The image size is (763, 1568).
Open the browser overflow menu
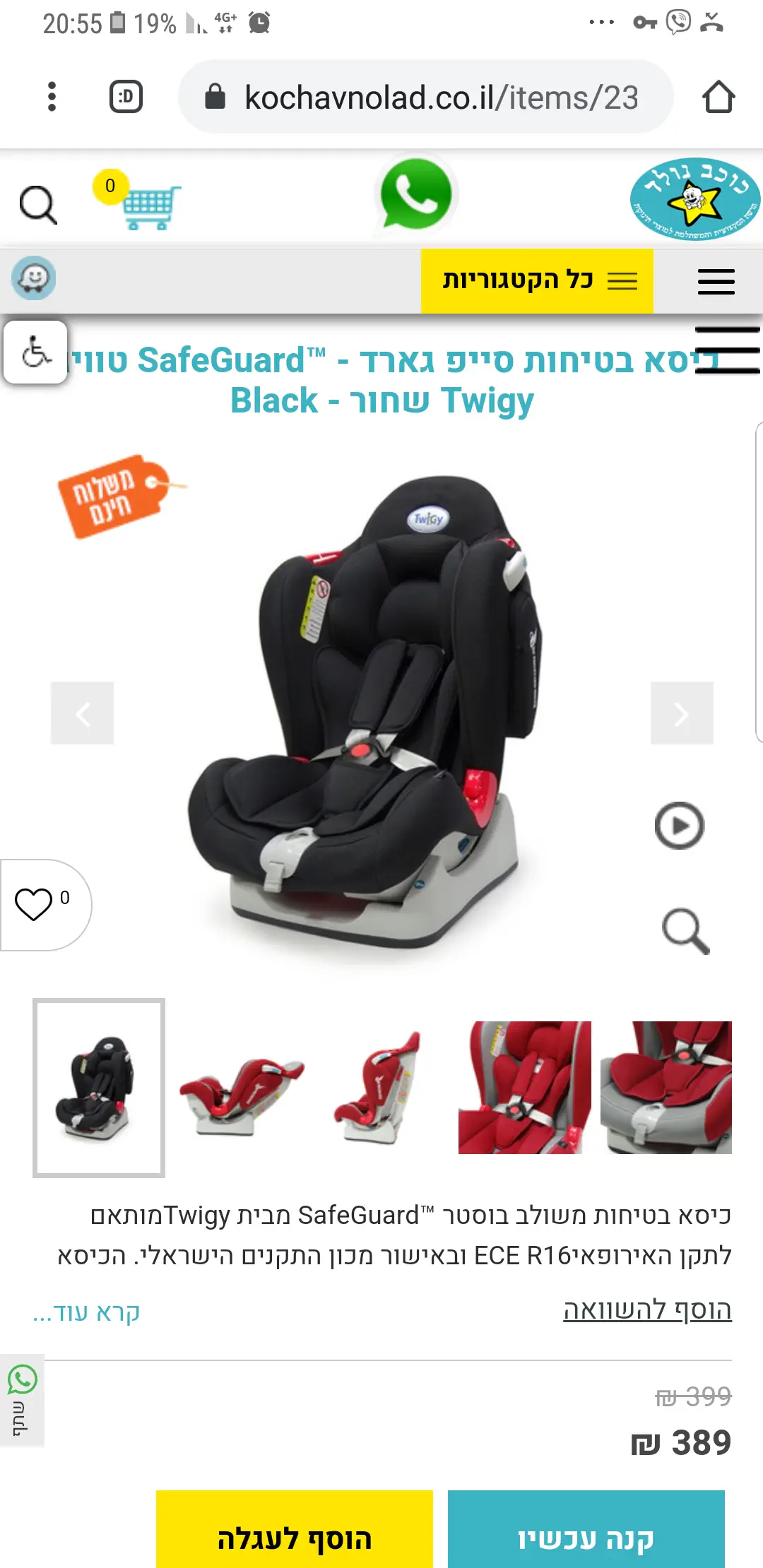(52, 97)
